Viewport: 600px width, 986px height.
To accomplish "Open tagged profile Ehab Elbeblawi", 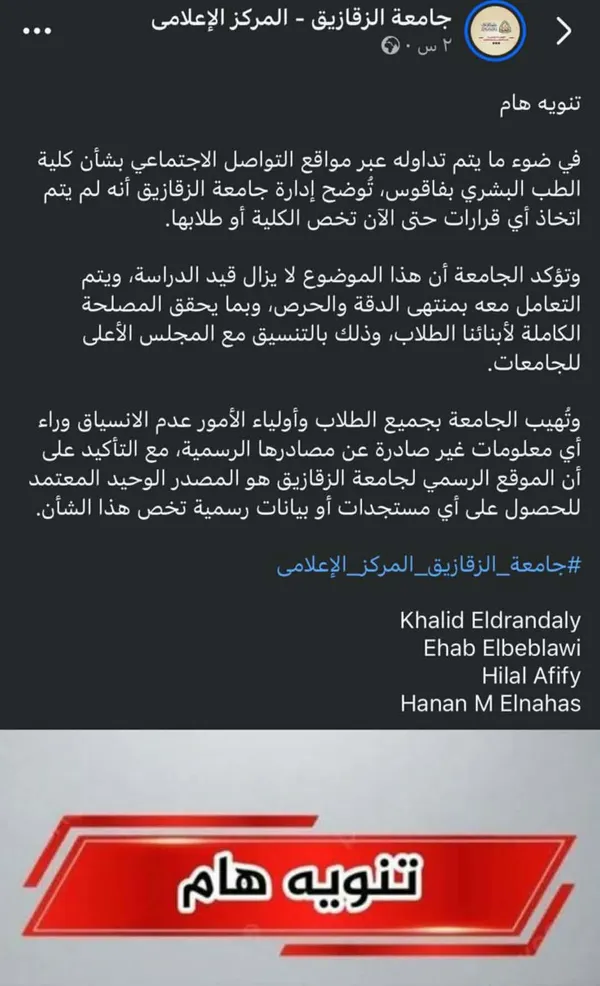I will (502, 648).
